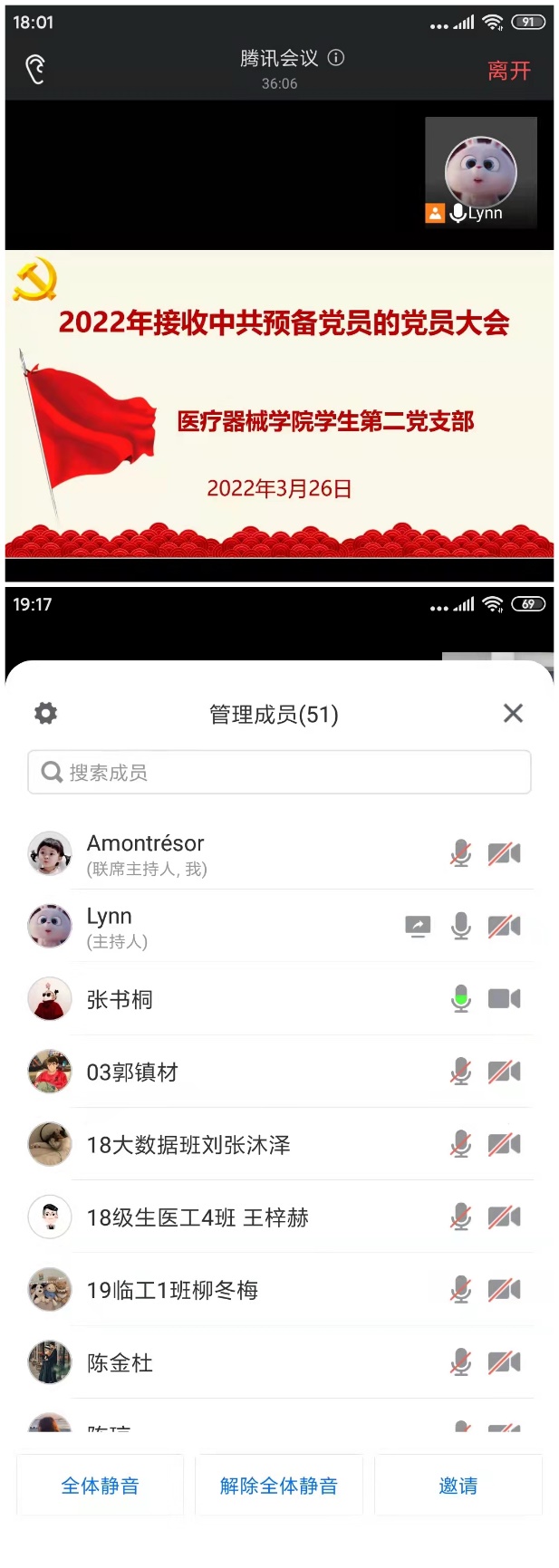The height and width of the screenshot is (1568, 559).
Task: Close the 管理成员 panel
Action: (513, 714)
